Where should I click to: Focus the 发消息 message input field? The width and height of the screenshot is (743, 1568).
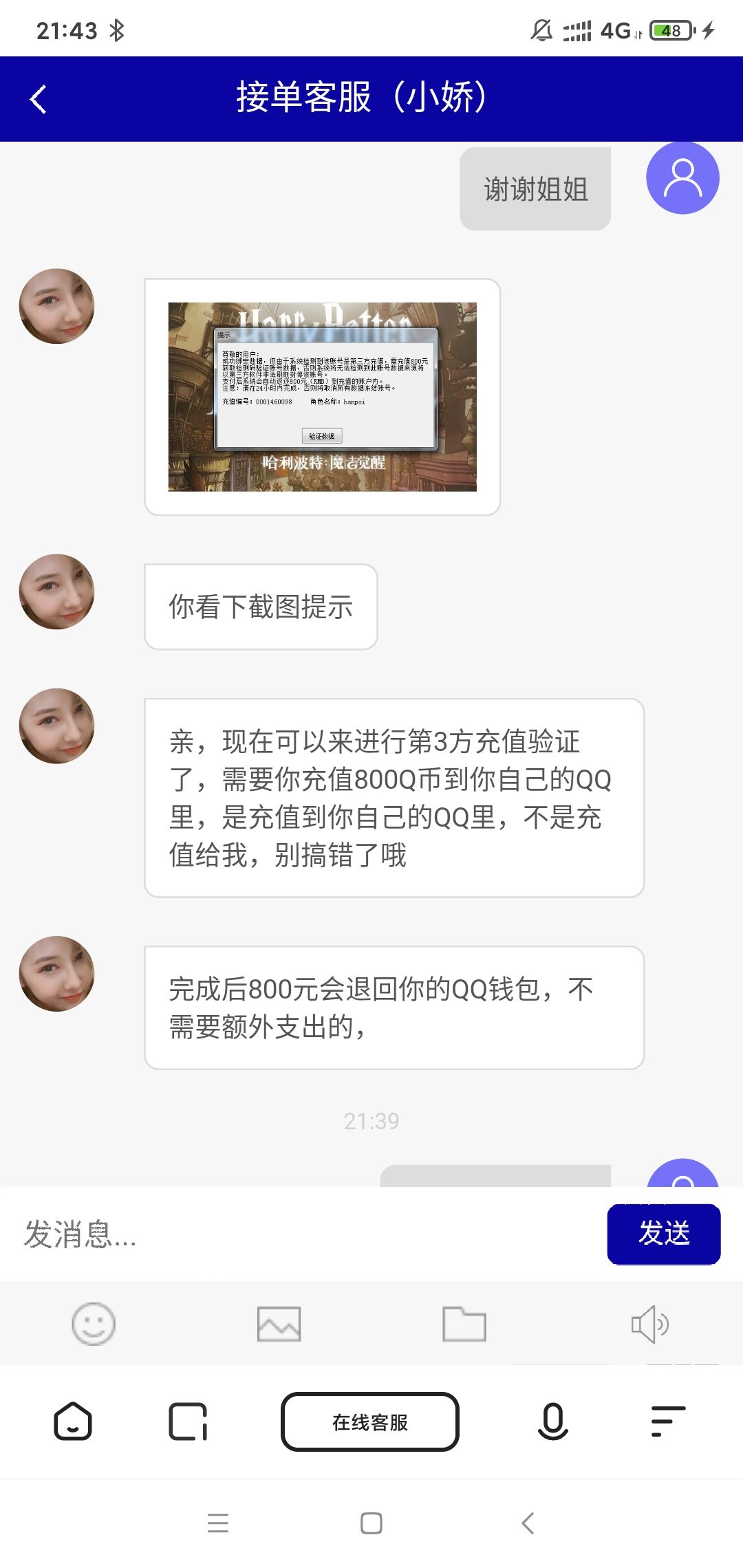(x=303, y=1234)
